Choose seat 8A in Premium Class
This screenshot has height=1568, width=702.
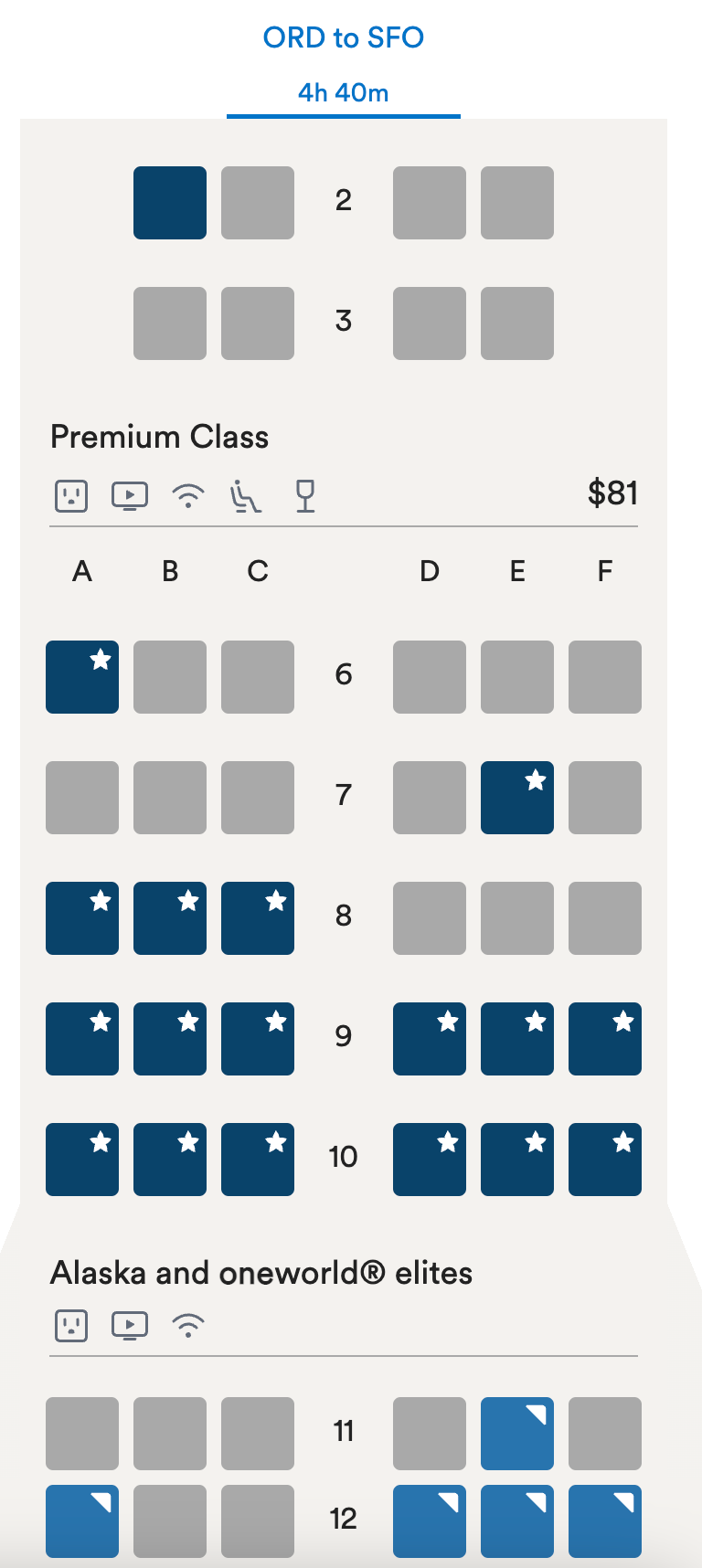click(82, 918)
